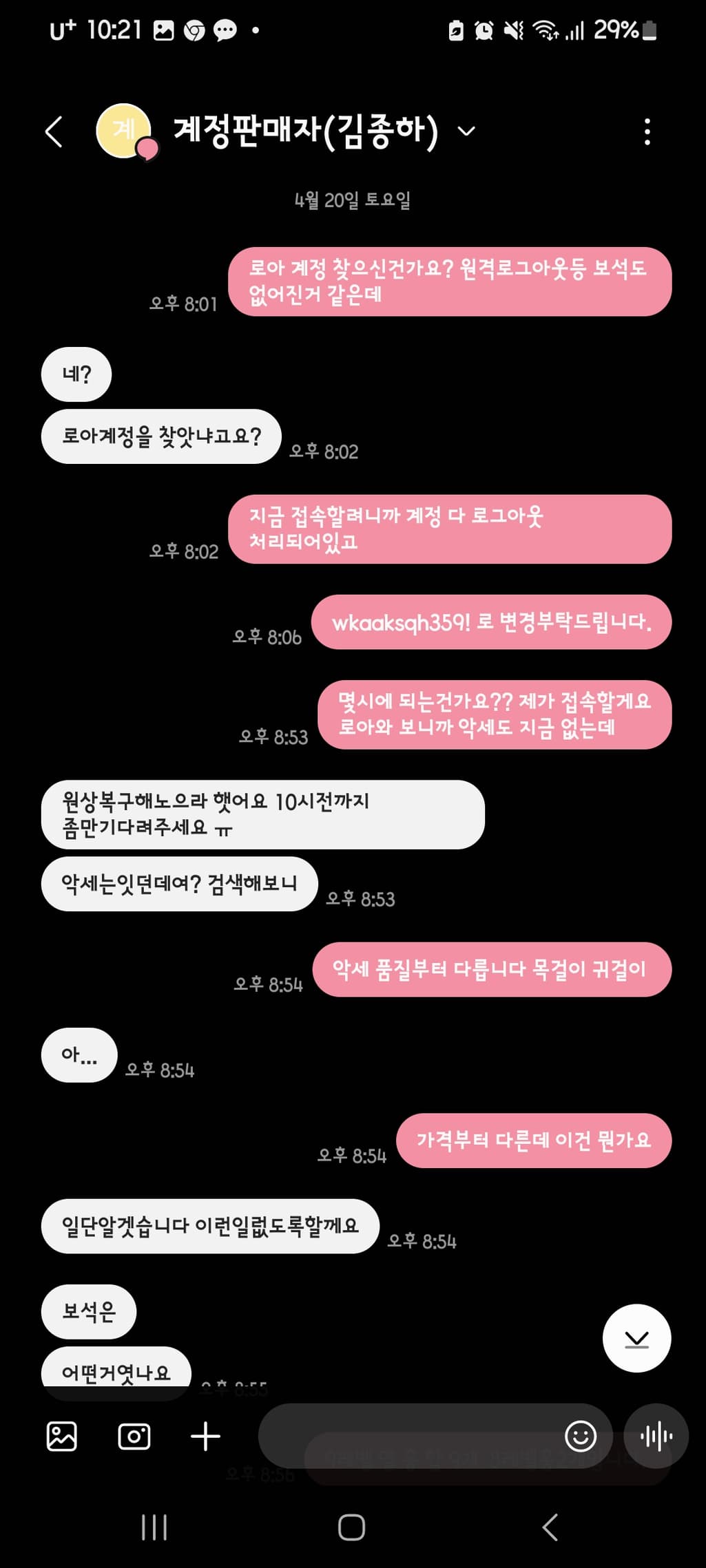The height and width of the screenshot is (1568, 706).
Task: Open the camera to take a photo
Action: (134, 1437)
